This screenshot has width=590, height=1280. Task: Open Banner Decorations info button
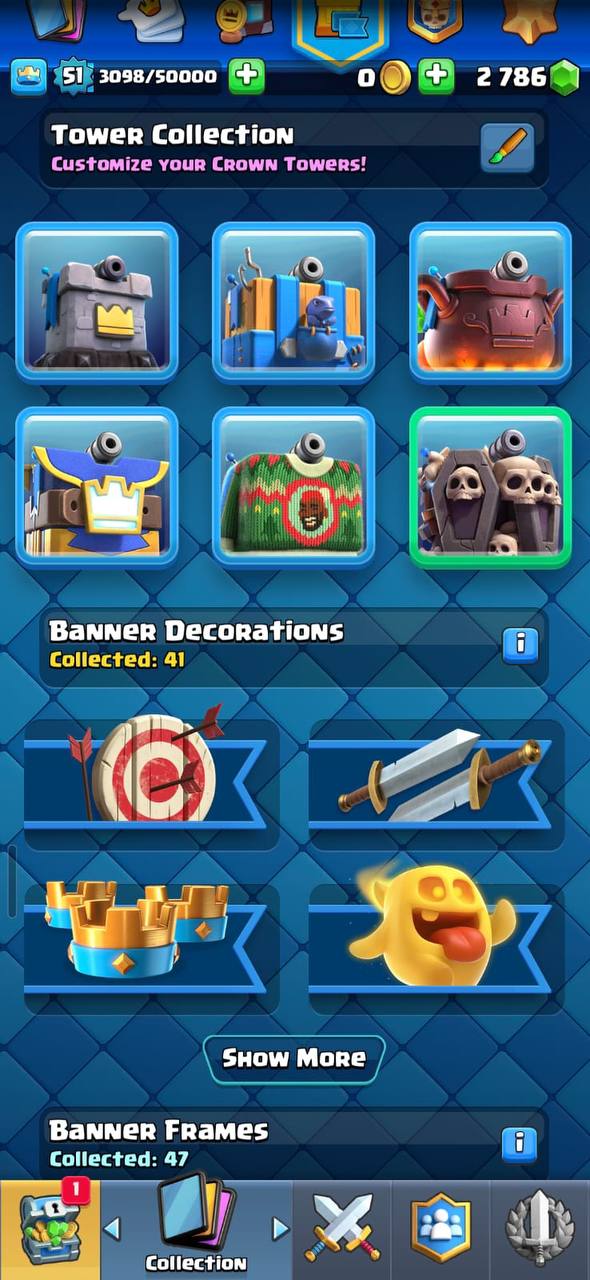[519, 644]
